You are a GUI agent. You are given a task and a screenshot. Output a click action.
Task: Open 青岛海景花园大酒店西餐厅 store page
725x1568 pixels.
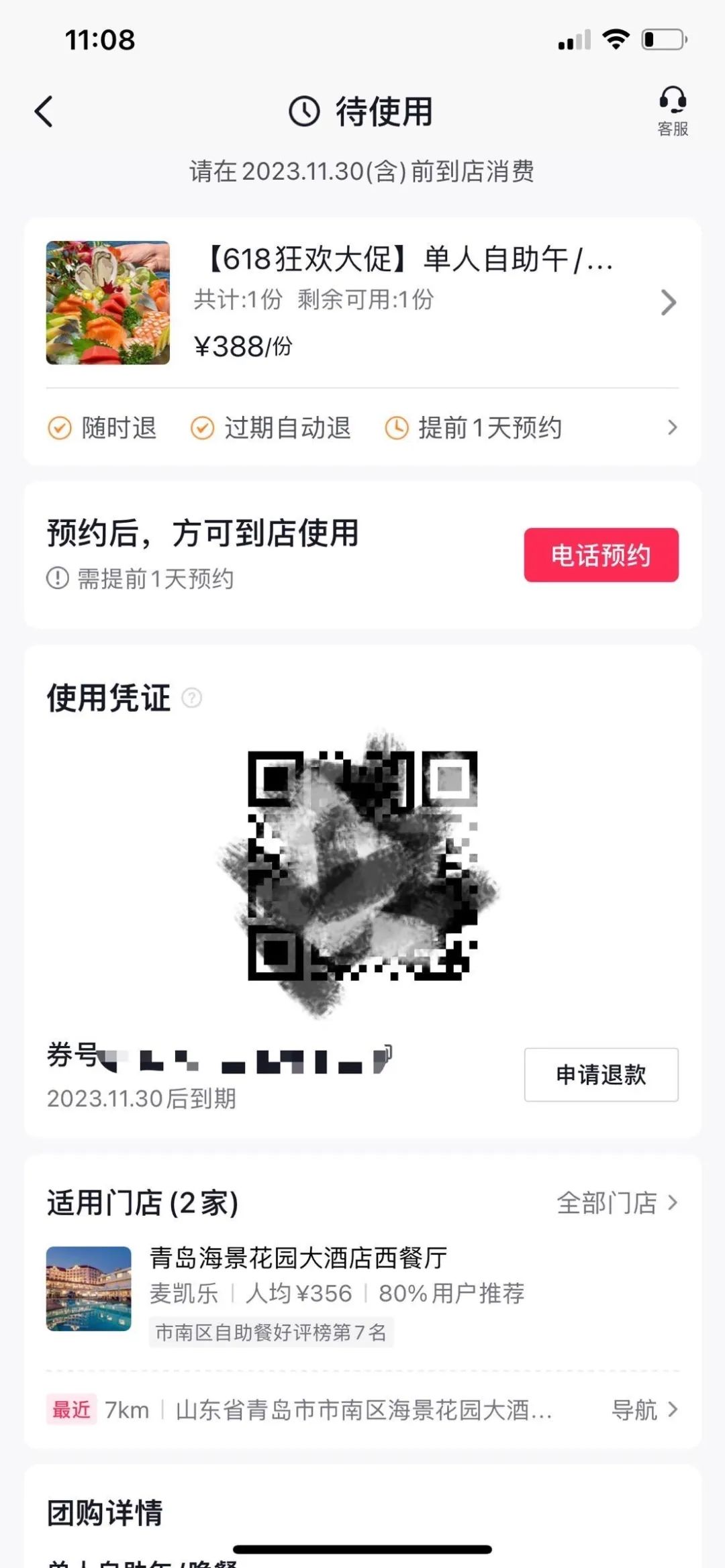click(x=298, y=1258)
